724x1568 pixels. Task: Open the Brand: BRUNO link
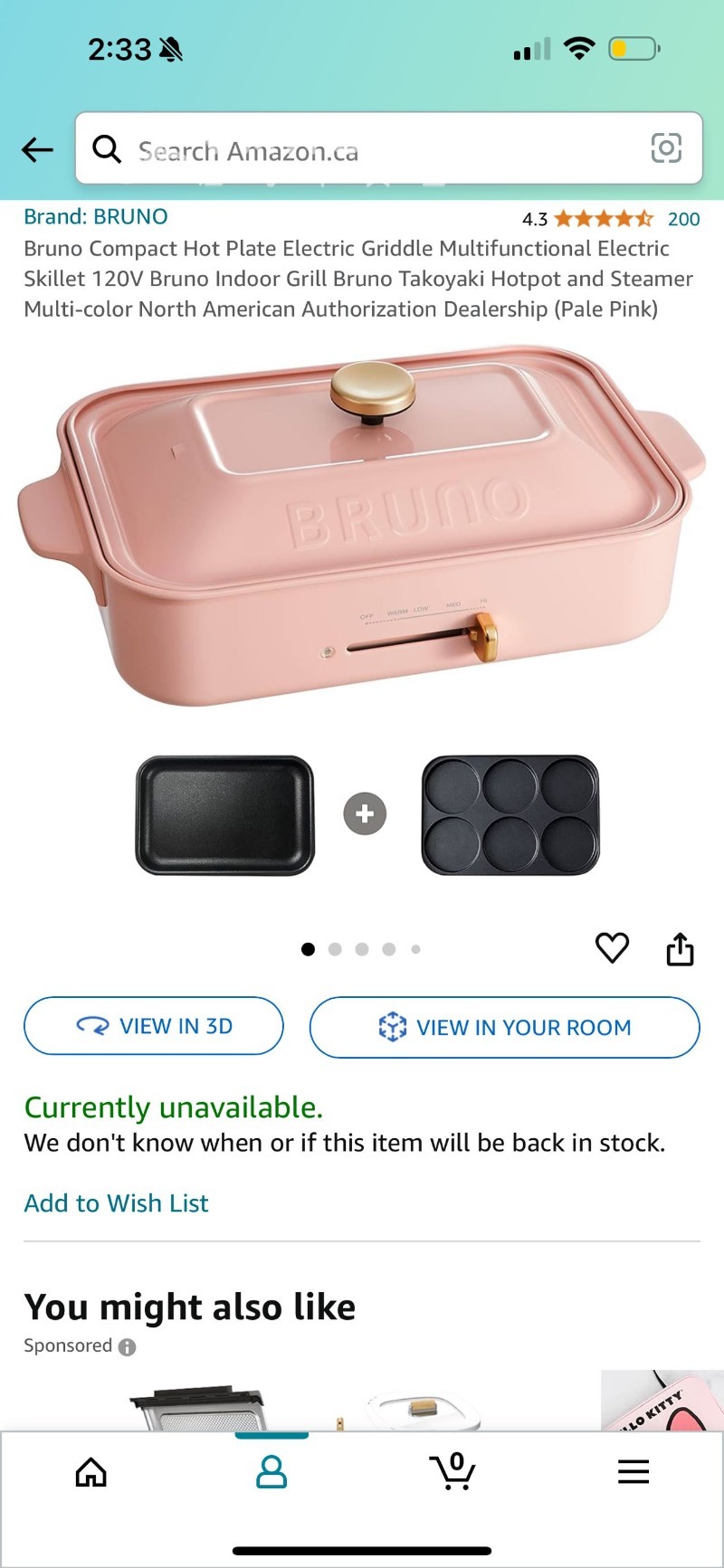click(x=96, y=217)
